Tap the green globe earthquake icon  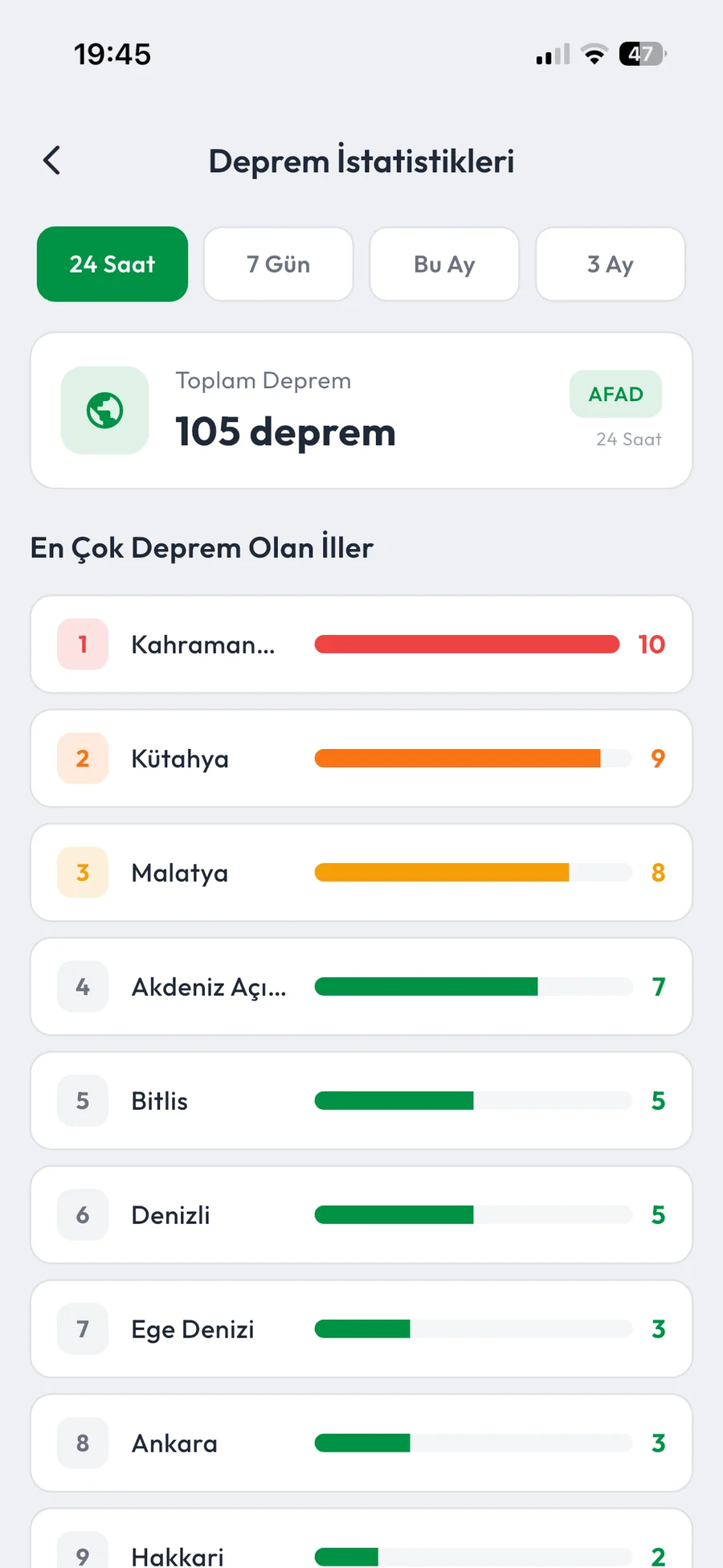tap(104, 410)
